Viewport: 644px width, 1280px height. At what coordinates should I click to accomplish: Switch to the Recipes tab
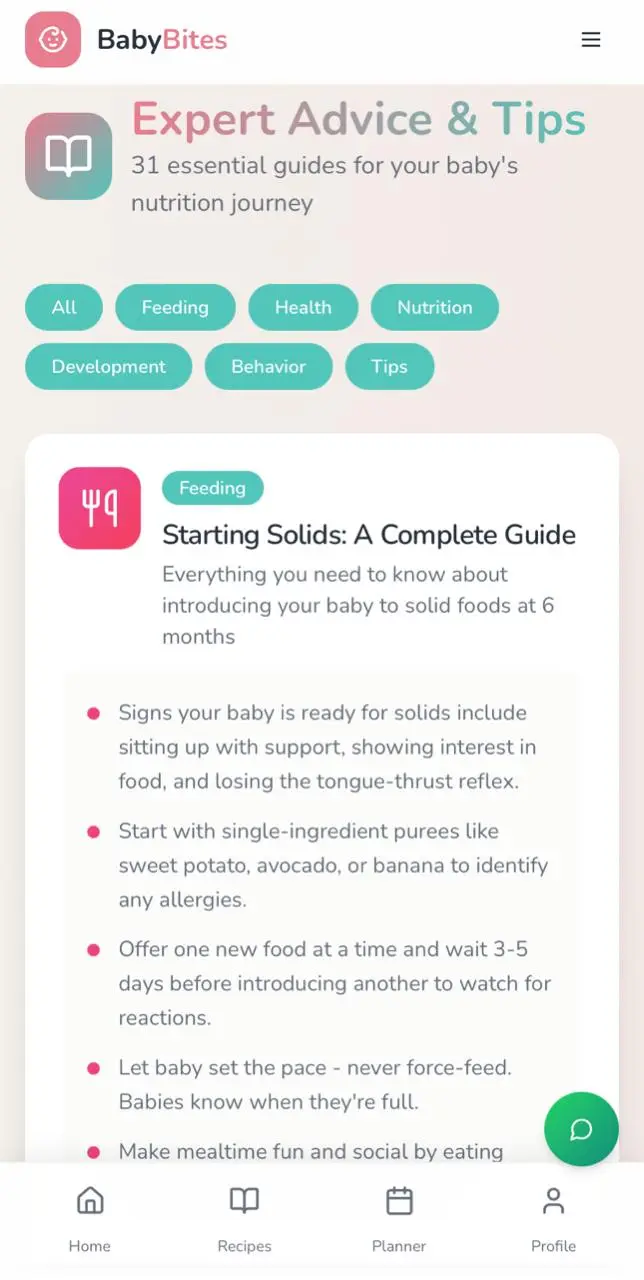coord(244,1218)
